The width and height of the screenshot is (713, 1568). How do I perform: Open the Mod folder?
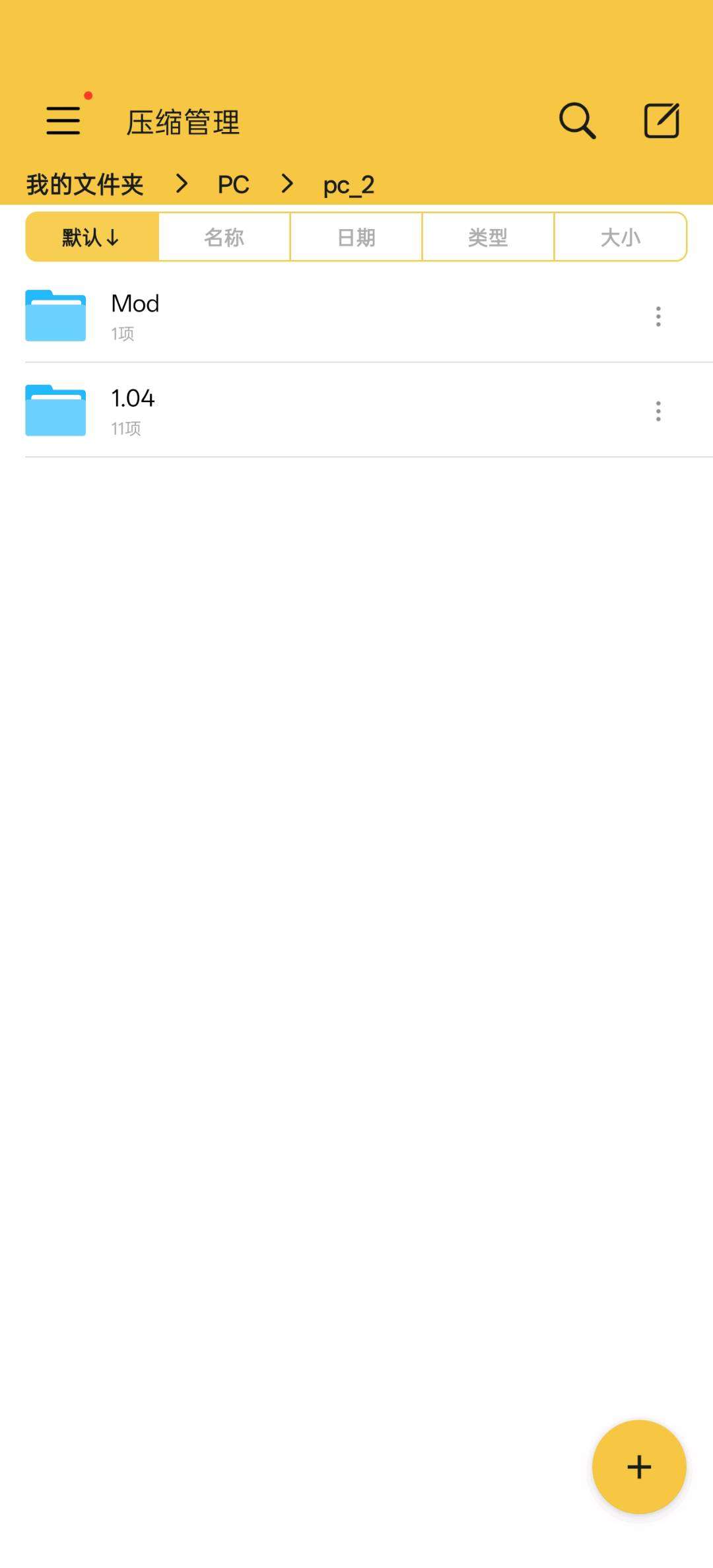pos(264,316)
